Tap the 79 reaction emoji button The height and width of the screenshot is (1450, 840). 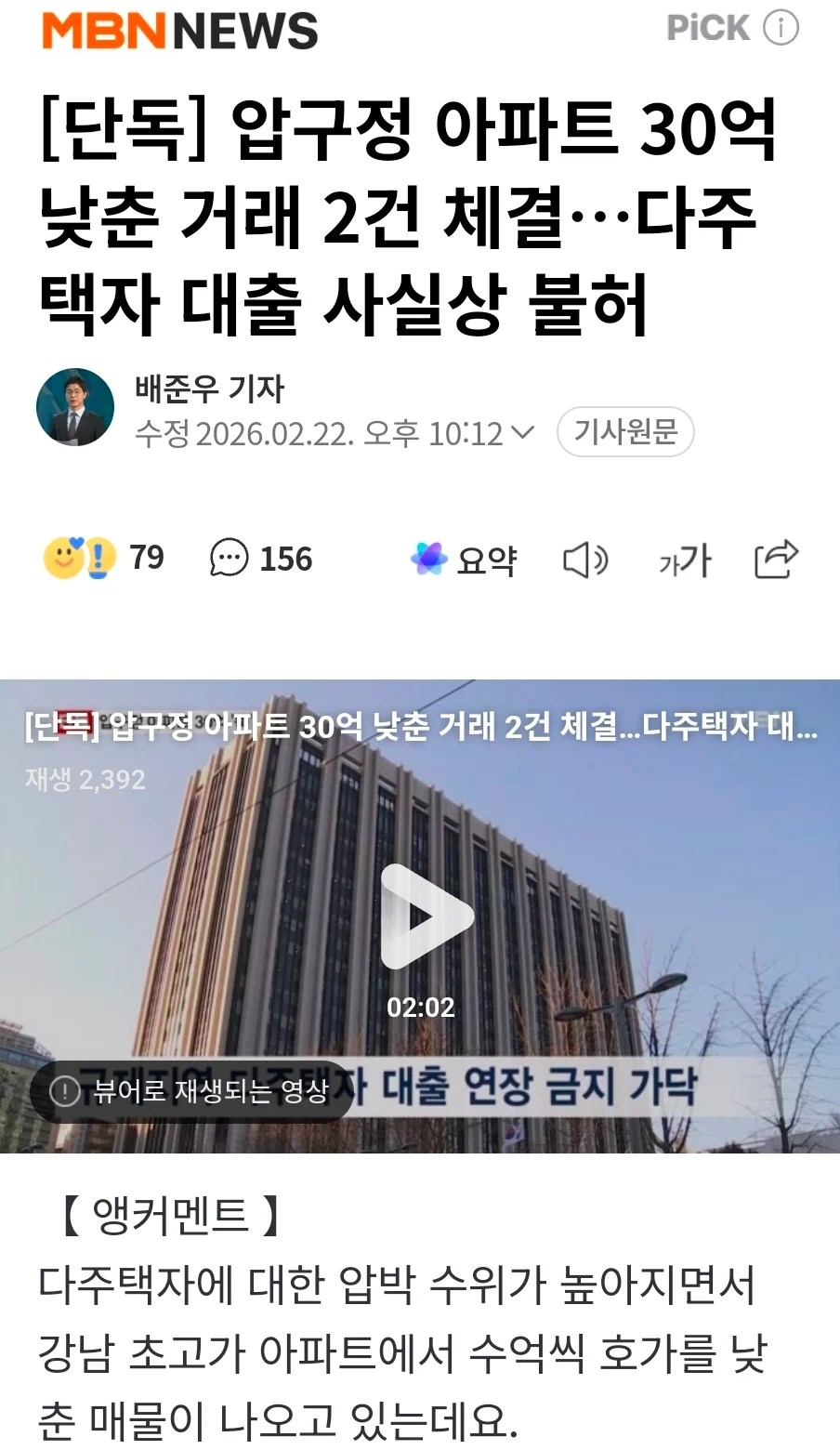(x=103, y=558)
